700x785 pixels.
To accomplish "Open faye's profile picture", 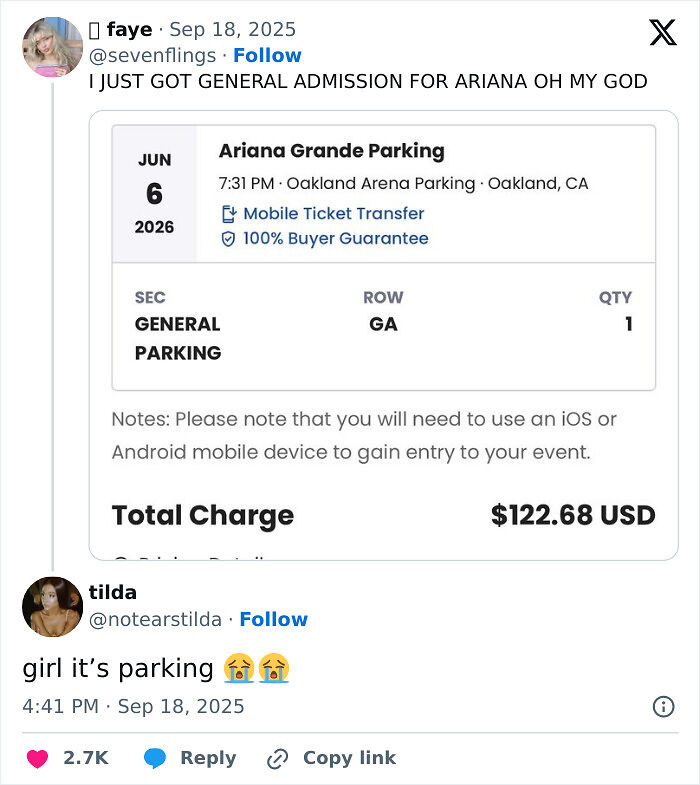I will (x=52, y=46).
